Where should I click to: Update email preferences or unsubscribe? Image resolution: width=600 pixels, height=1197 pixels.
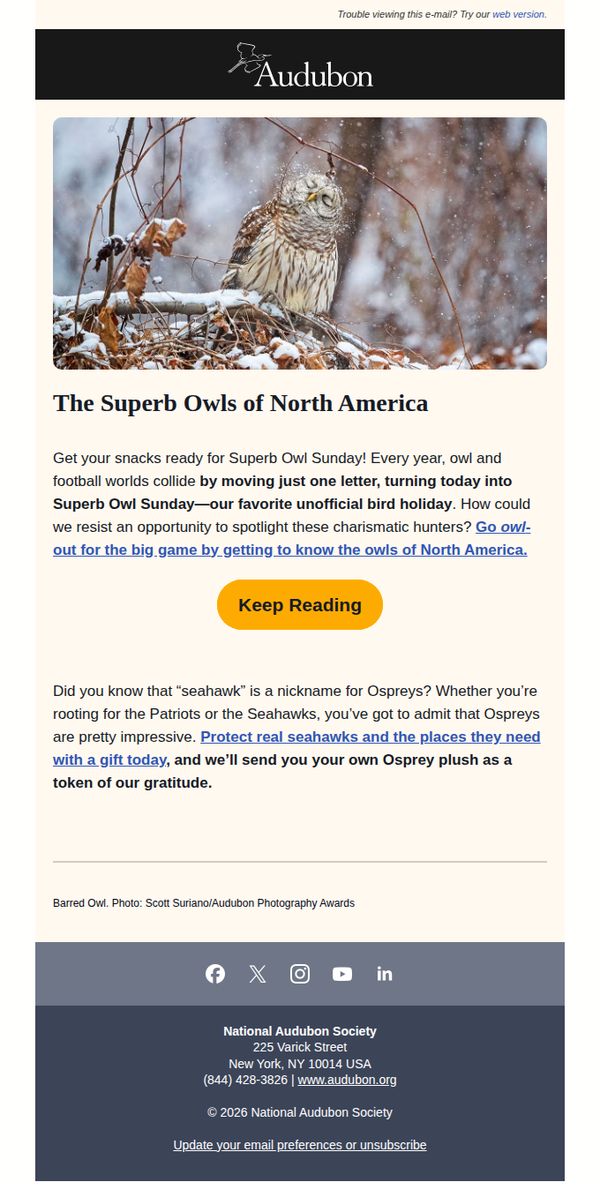click(299, 1145)
